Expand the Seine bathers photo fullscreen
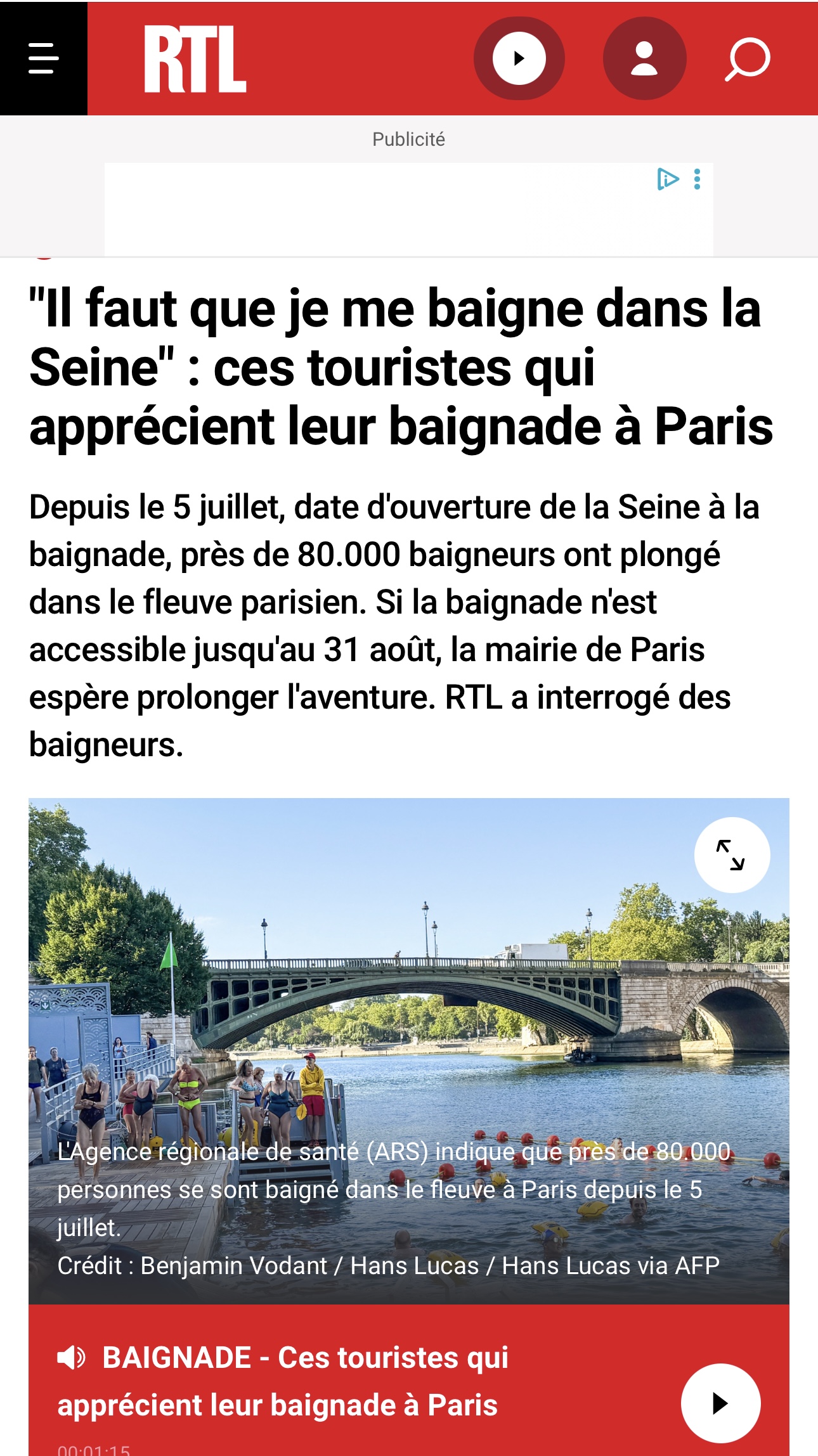818x1456 pixels. [x=731, y=855]
